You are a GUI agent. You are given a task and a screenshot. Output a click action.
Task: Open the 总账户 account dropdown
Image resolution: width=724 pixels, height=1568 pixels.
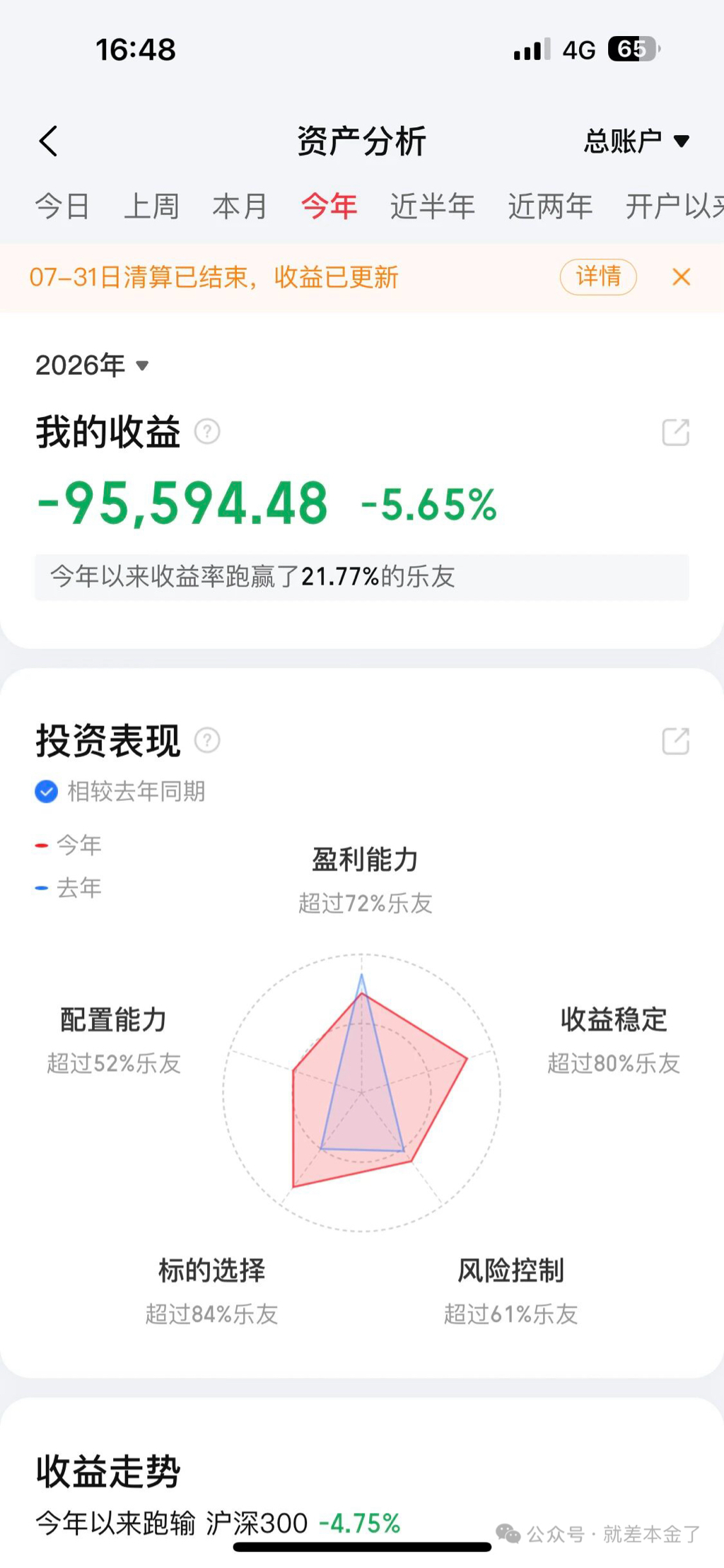click(636, 141)
